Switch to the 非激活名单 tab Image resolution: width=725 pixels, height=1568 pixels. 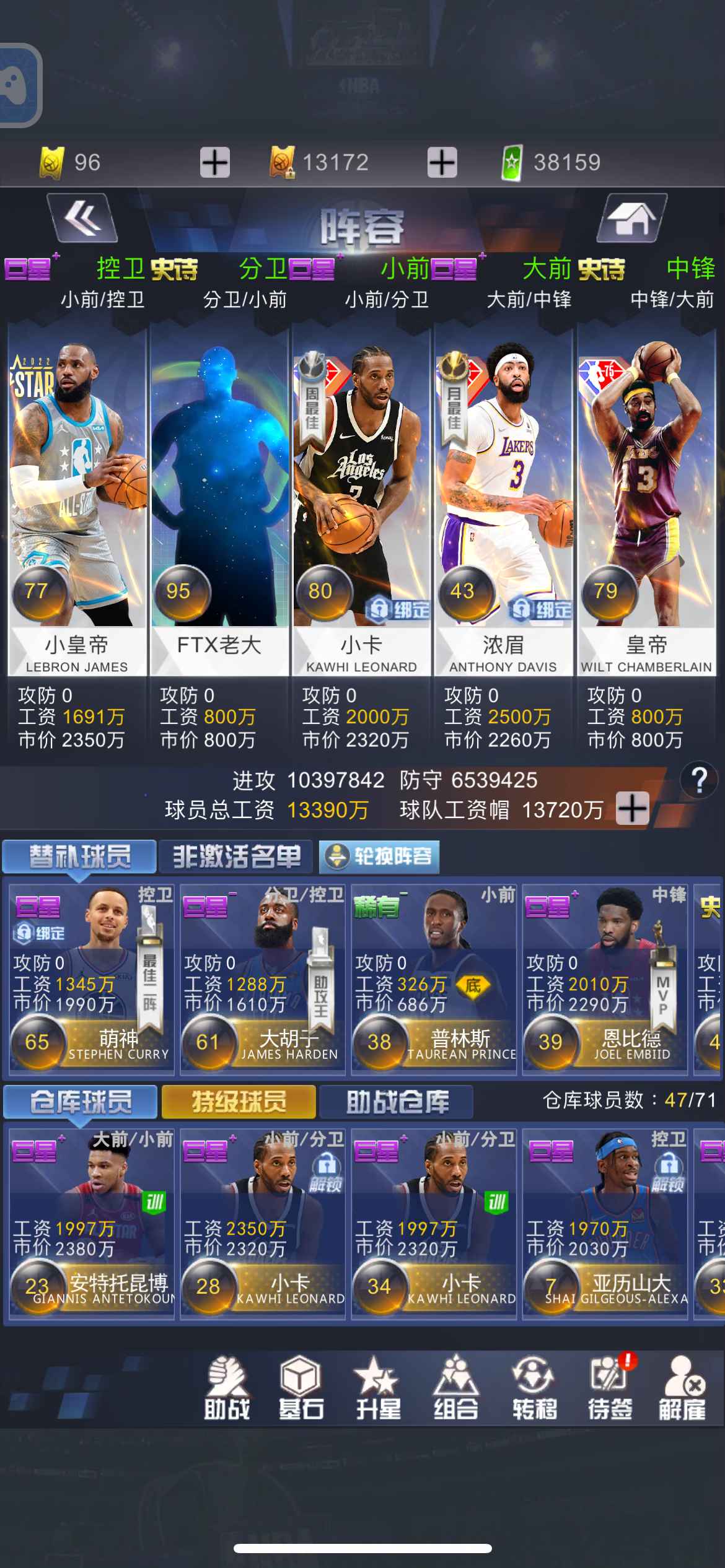pos(236,856)
